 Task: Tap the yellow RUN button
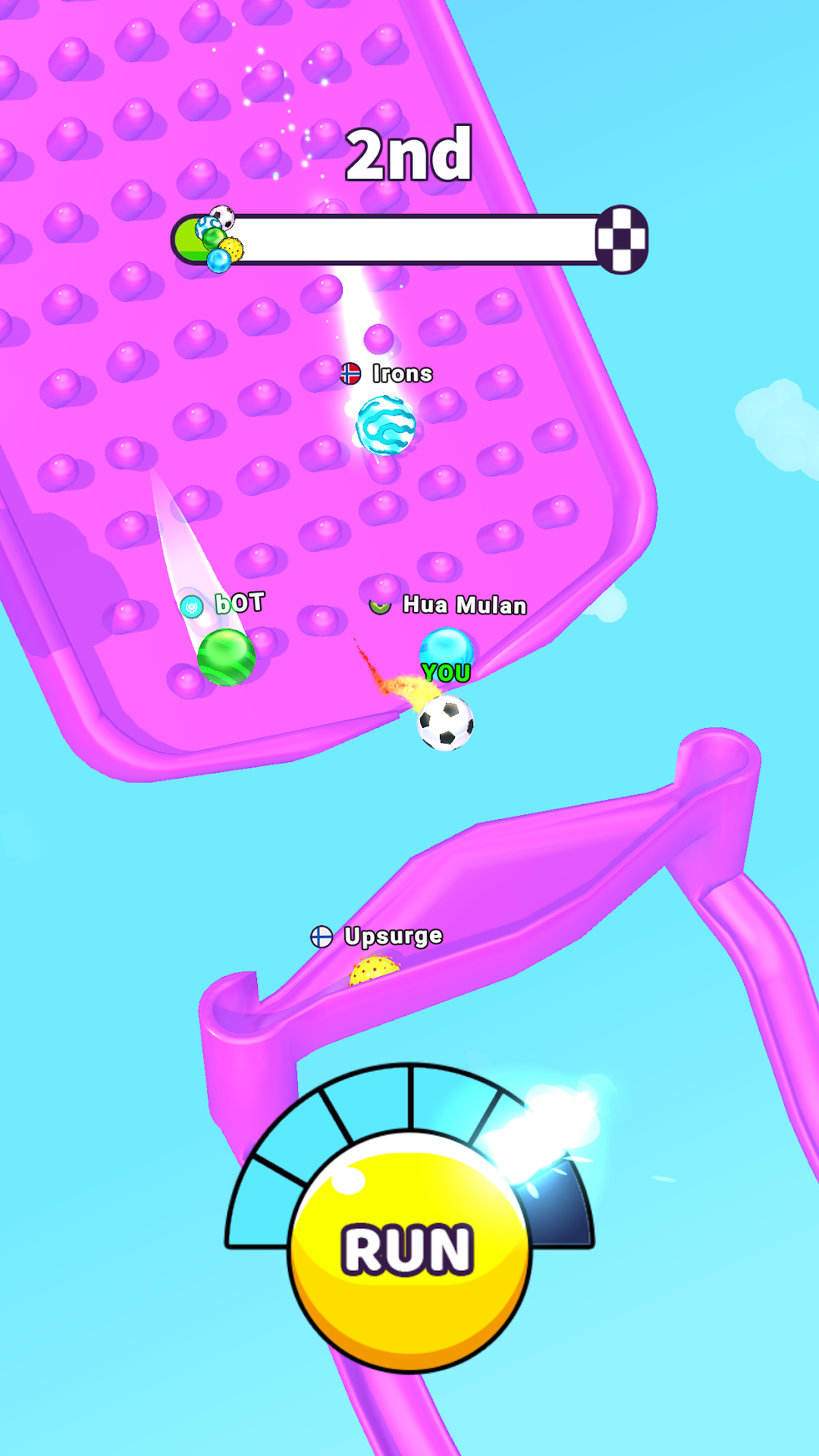tap(409, 1250)
